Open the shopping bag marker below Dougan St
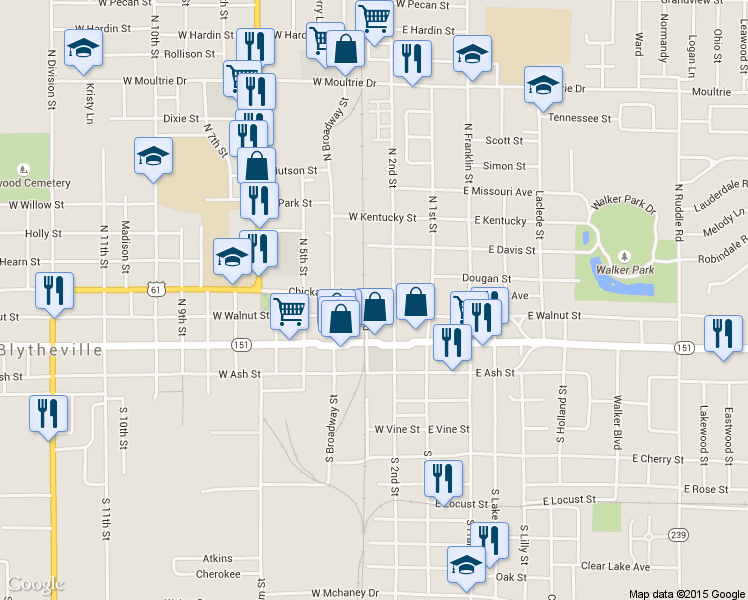The width and height of the screenshot is (748, 600). (415, 306)
